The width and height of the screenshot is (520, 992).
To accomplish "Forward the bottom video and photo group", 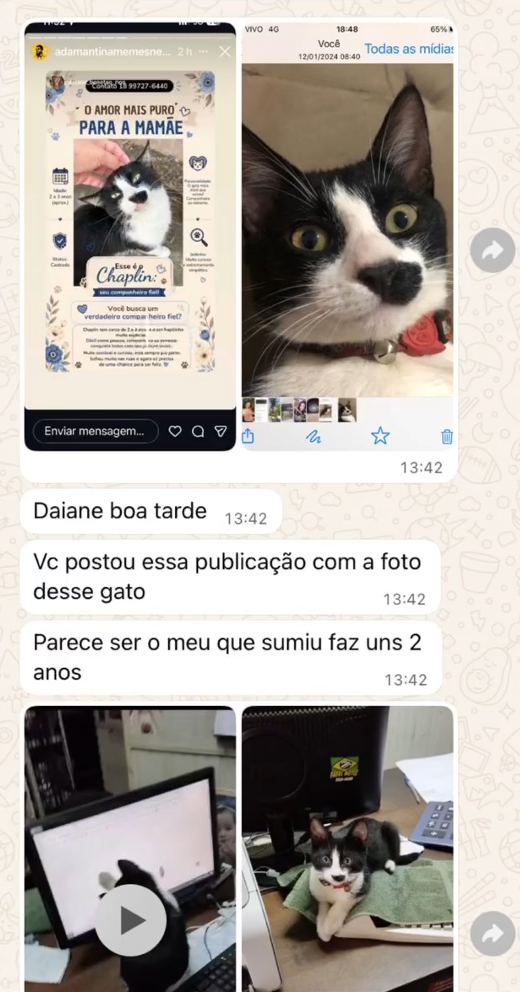I will tap(492, 933).
